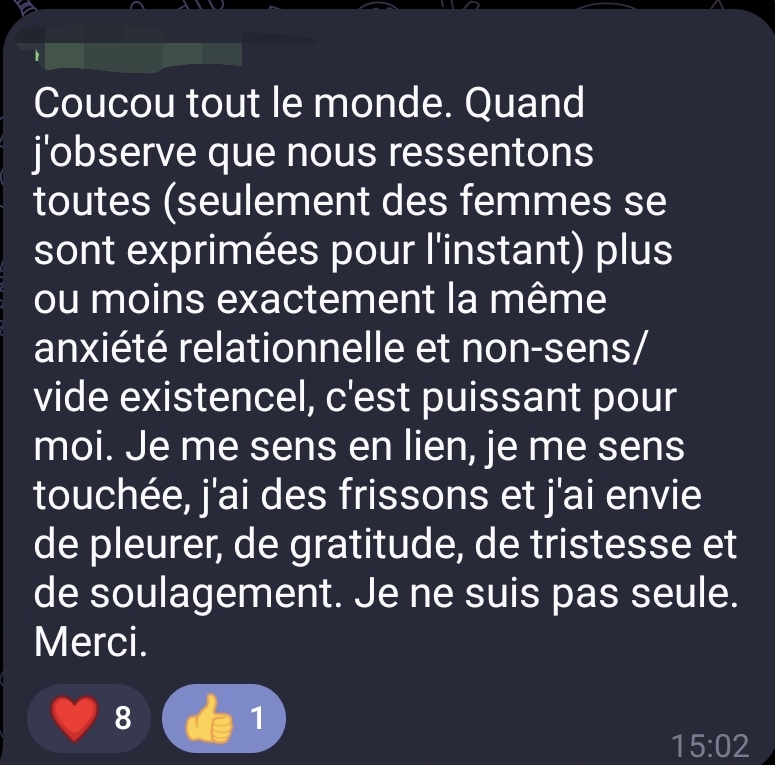Screen dimensions: 775x765
Task: Add a heart reaction with 8 likes
Action: click(90, 718)
